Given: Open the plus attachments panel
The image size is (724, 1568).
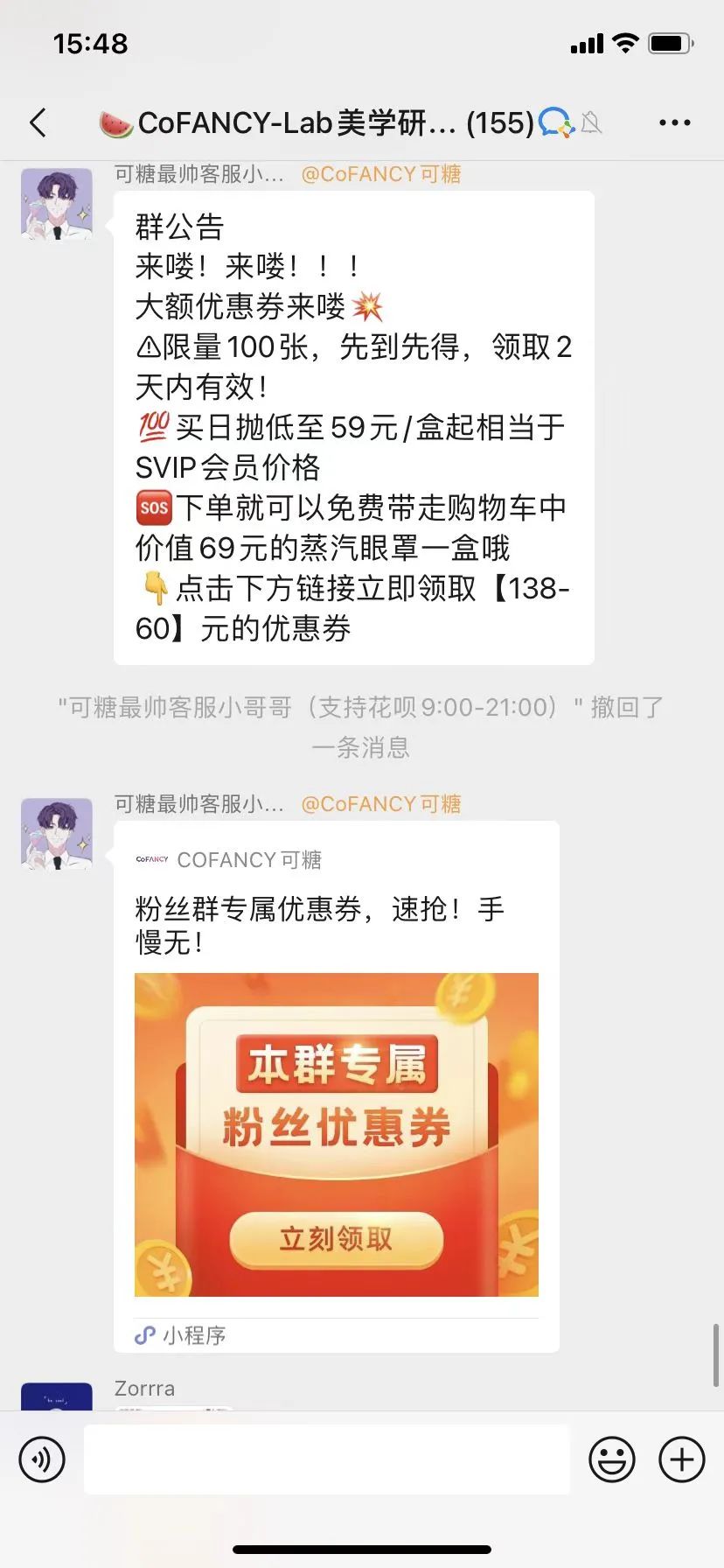Looking at the screenshot, I should click(681, 1459).
